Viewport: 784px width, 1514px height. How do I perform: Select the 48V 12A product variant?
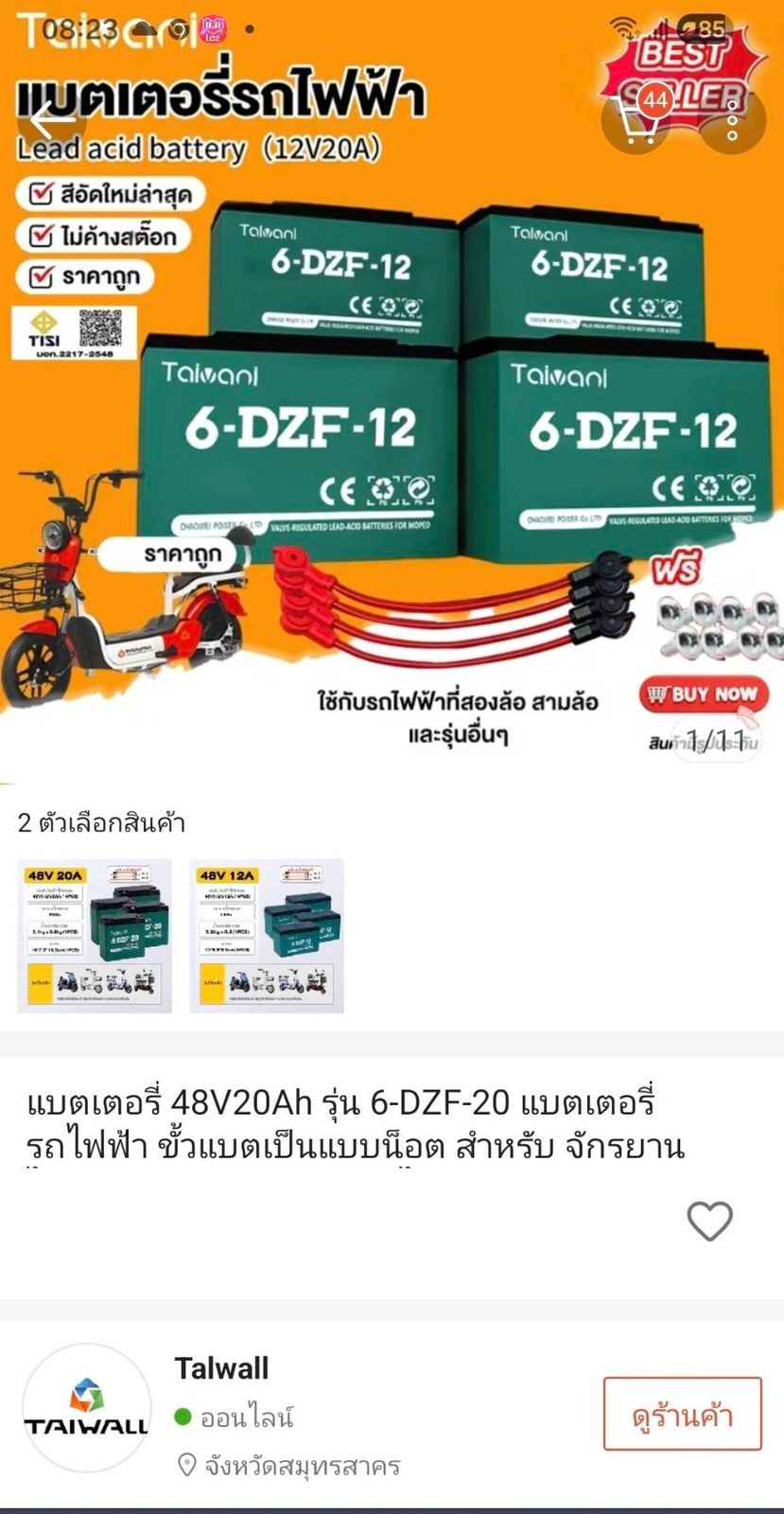tap(266, 932)
